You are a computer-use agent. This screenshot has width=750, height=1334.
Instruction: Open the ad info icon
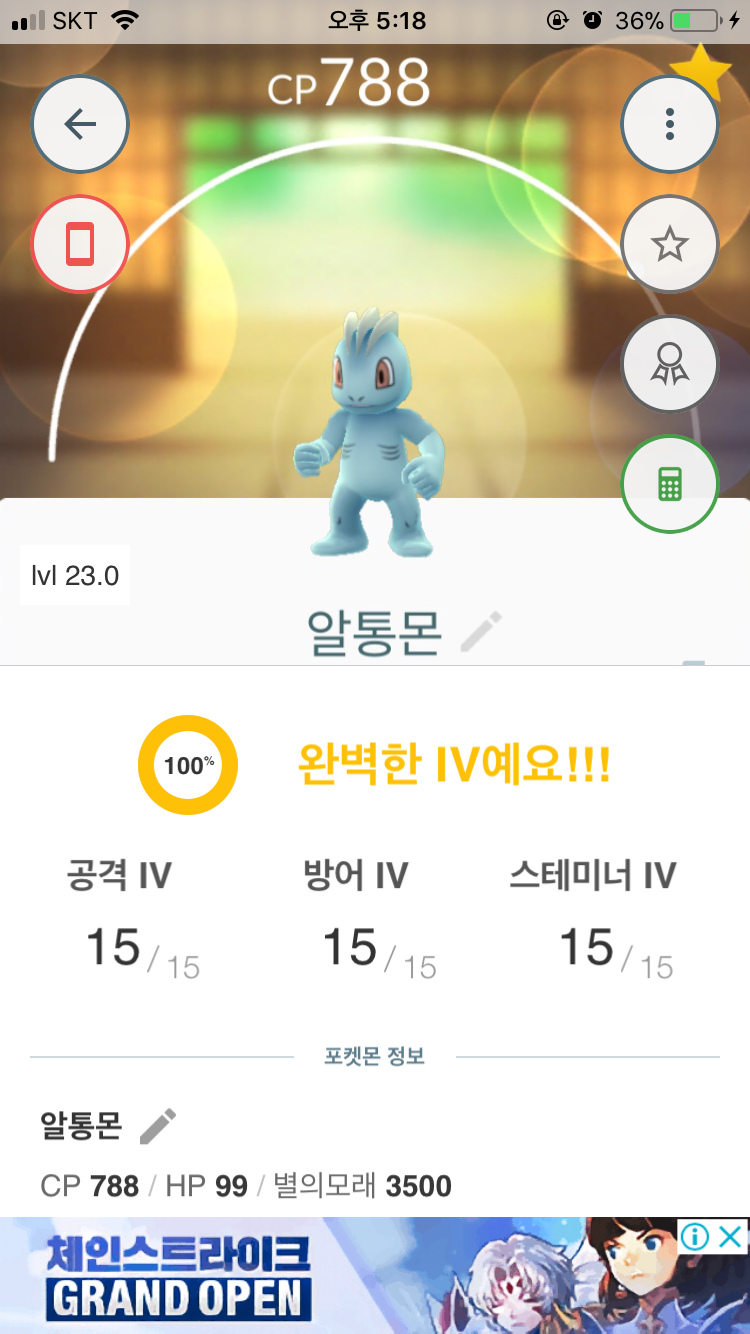tap(695, 1237)
